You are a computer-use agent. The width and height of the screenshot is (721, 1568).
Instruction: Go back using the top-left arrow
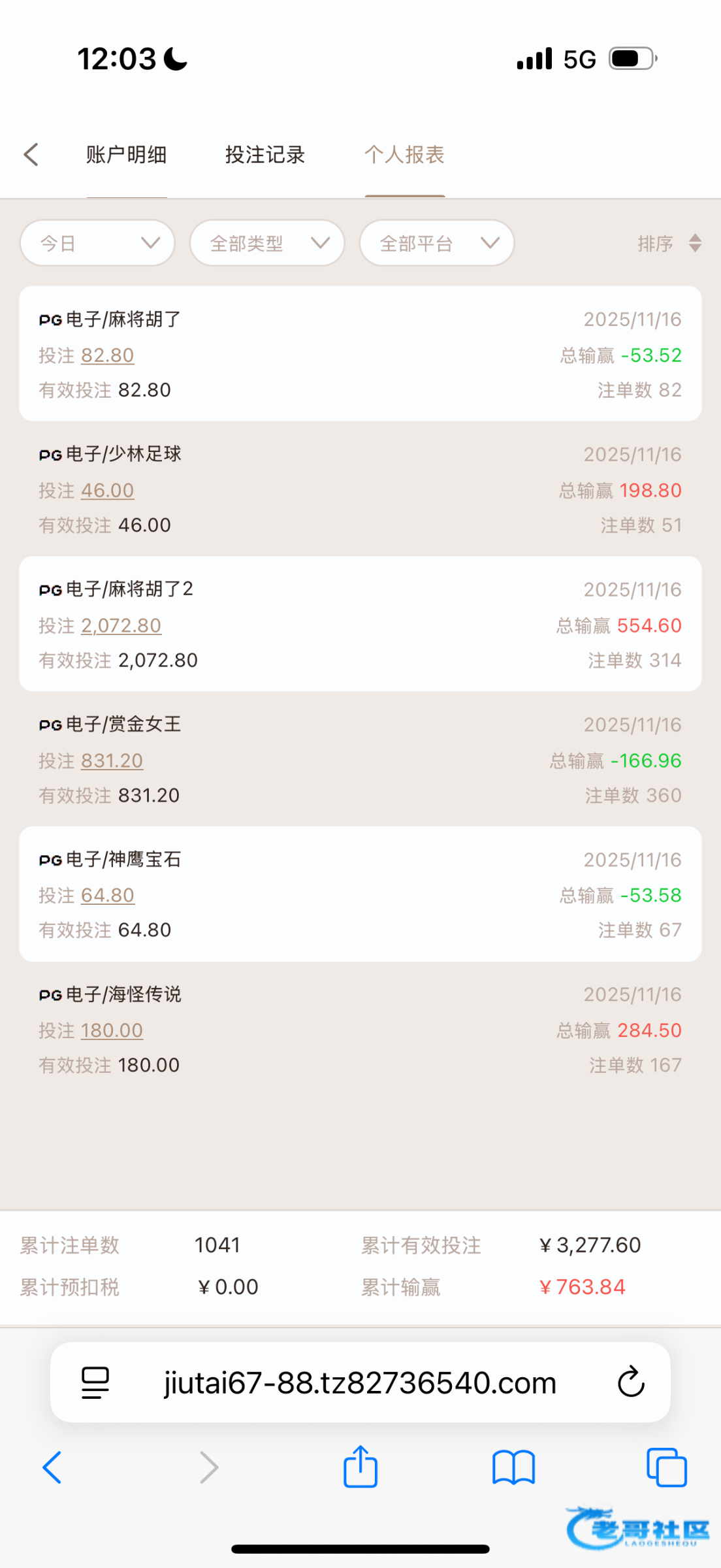[31, 155]
